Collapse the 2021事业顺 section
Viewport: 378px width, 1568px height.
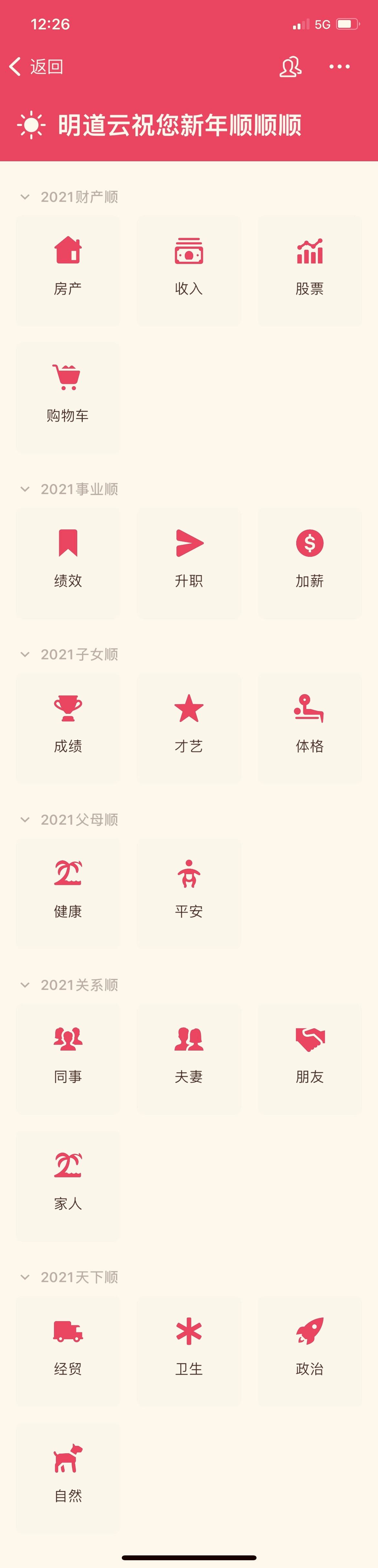(x=25, y=489)
